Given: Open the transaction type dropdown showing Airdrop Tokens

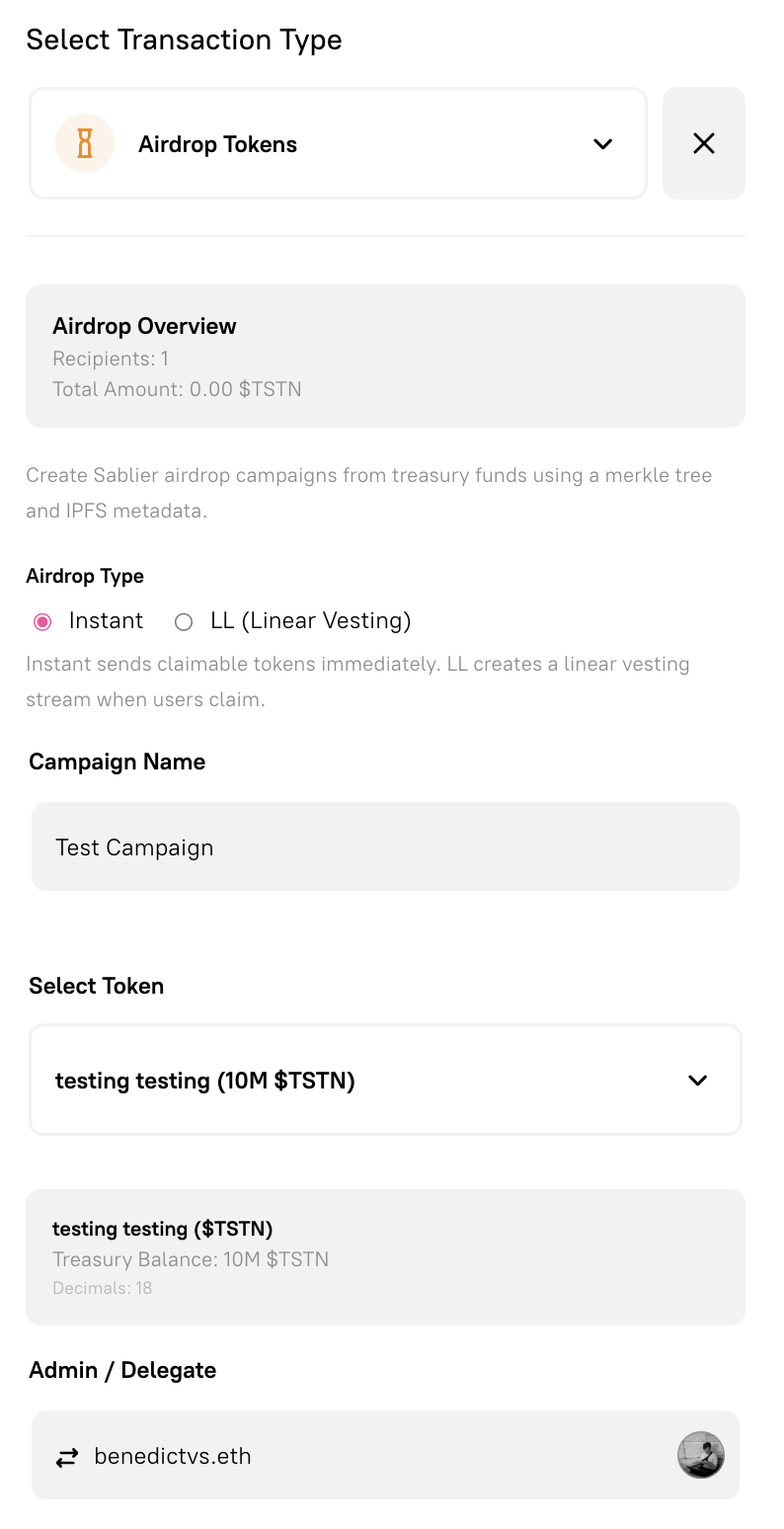Looking at the screenshot, I should tap(338, 143).
